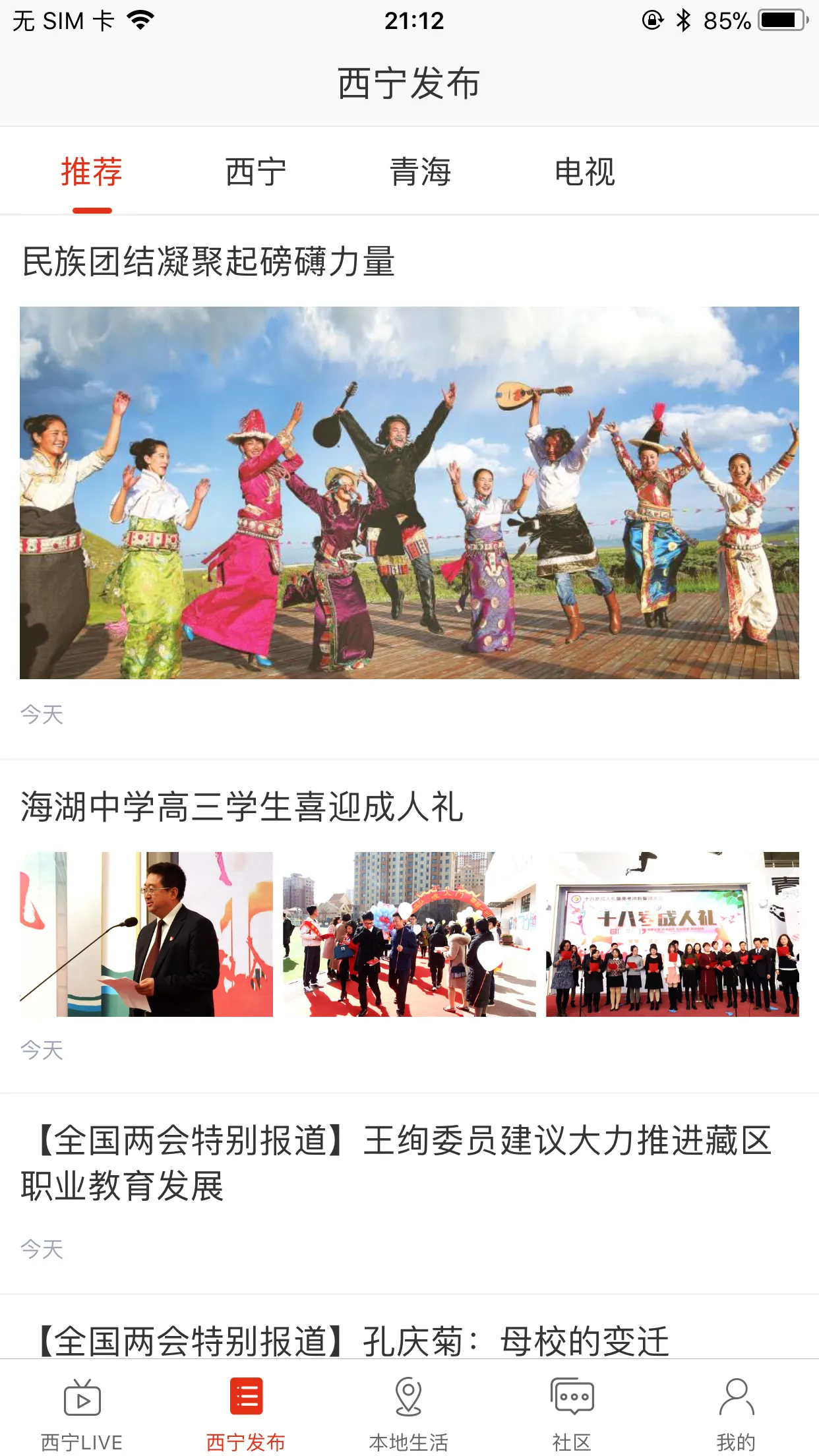The width and height of the screenshot is (819, 1456).
Task: Open the 电视 tab
Action: pyautogui.click(x=585, y=172)
